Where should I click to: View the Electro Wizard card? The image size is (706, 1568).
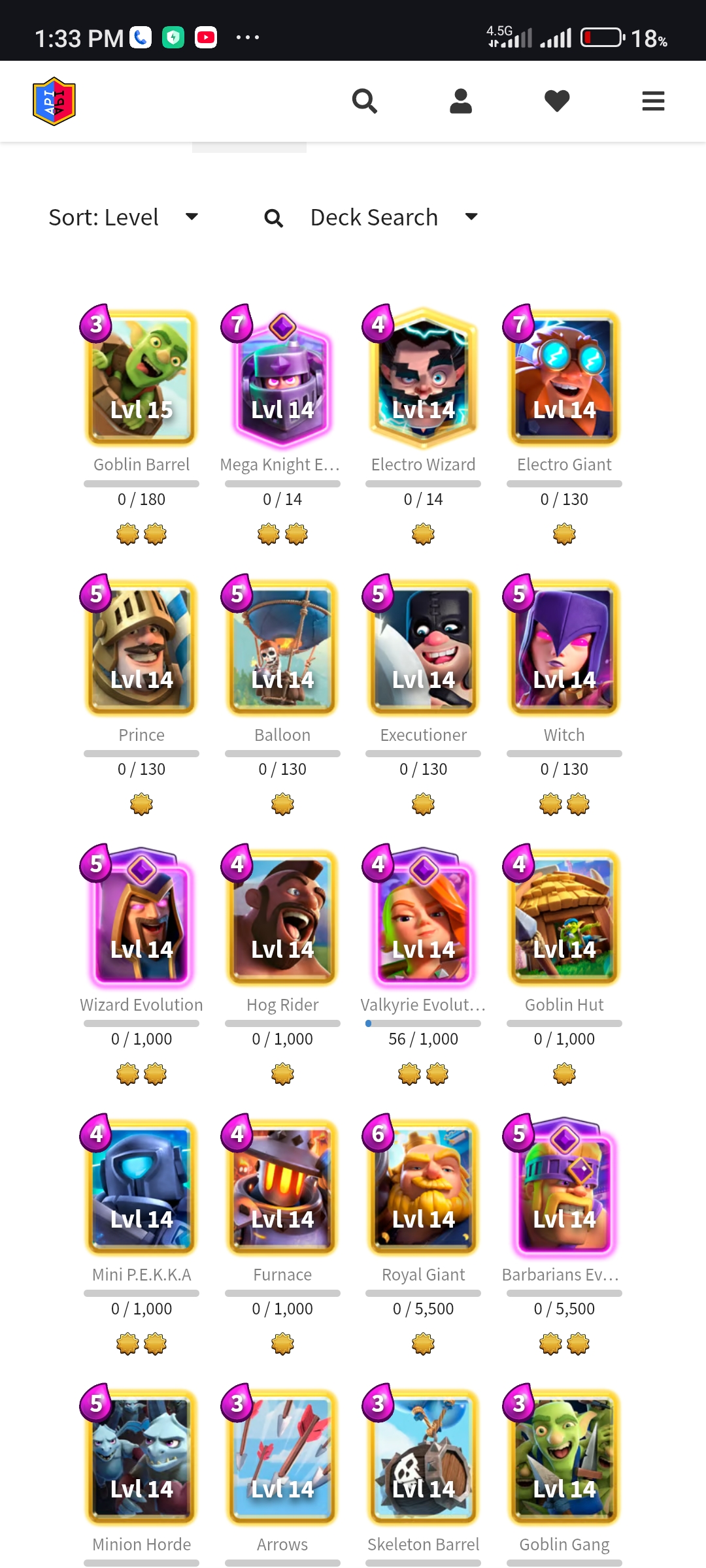coord(424,378)
